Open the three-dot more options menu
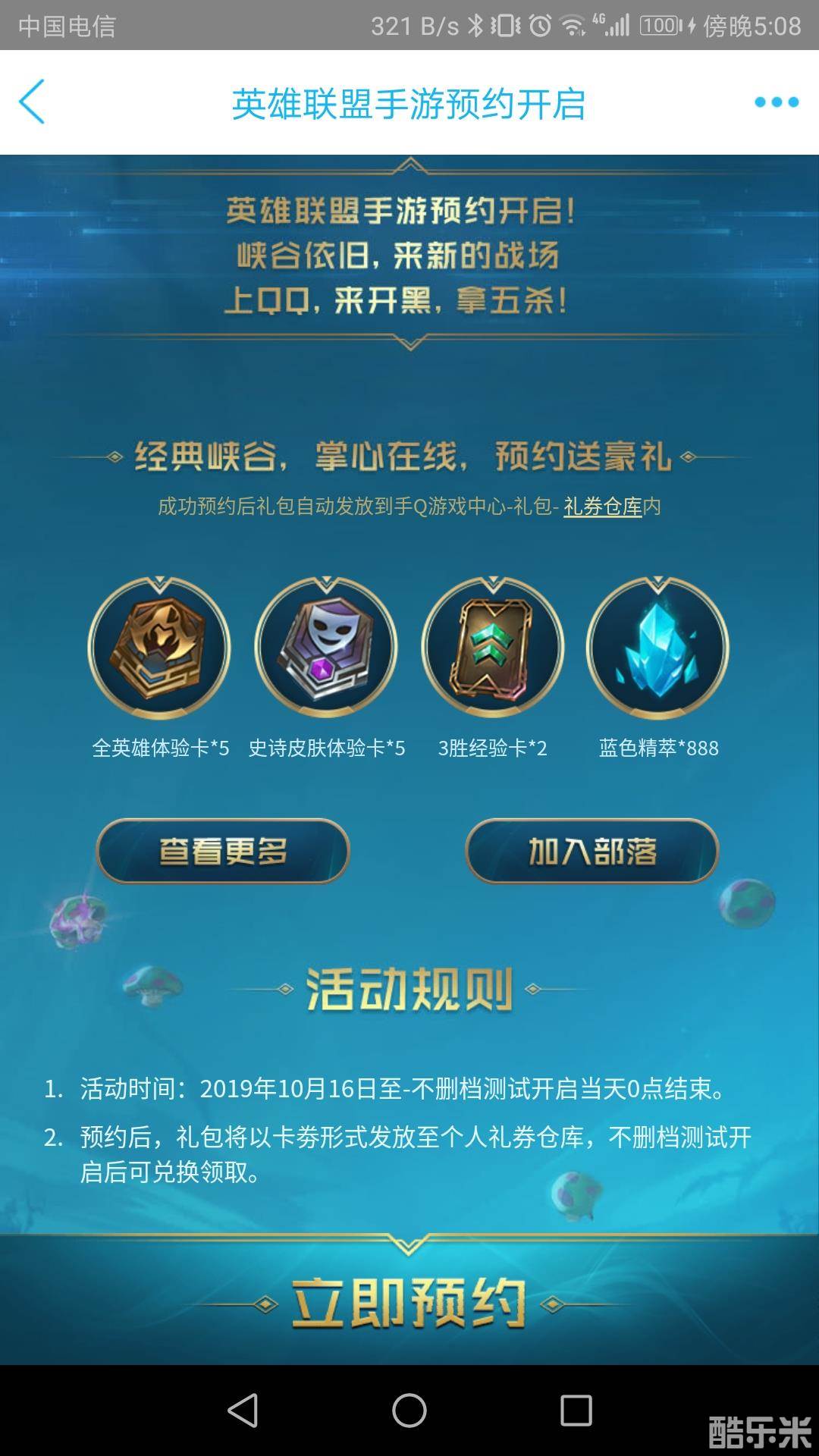This screenshot has width=819, height=1456. pyautogui.click(x=776, y=102)
